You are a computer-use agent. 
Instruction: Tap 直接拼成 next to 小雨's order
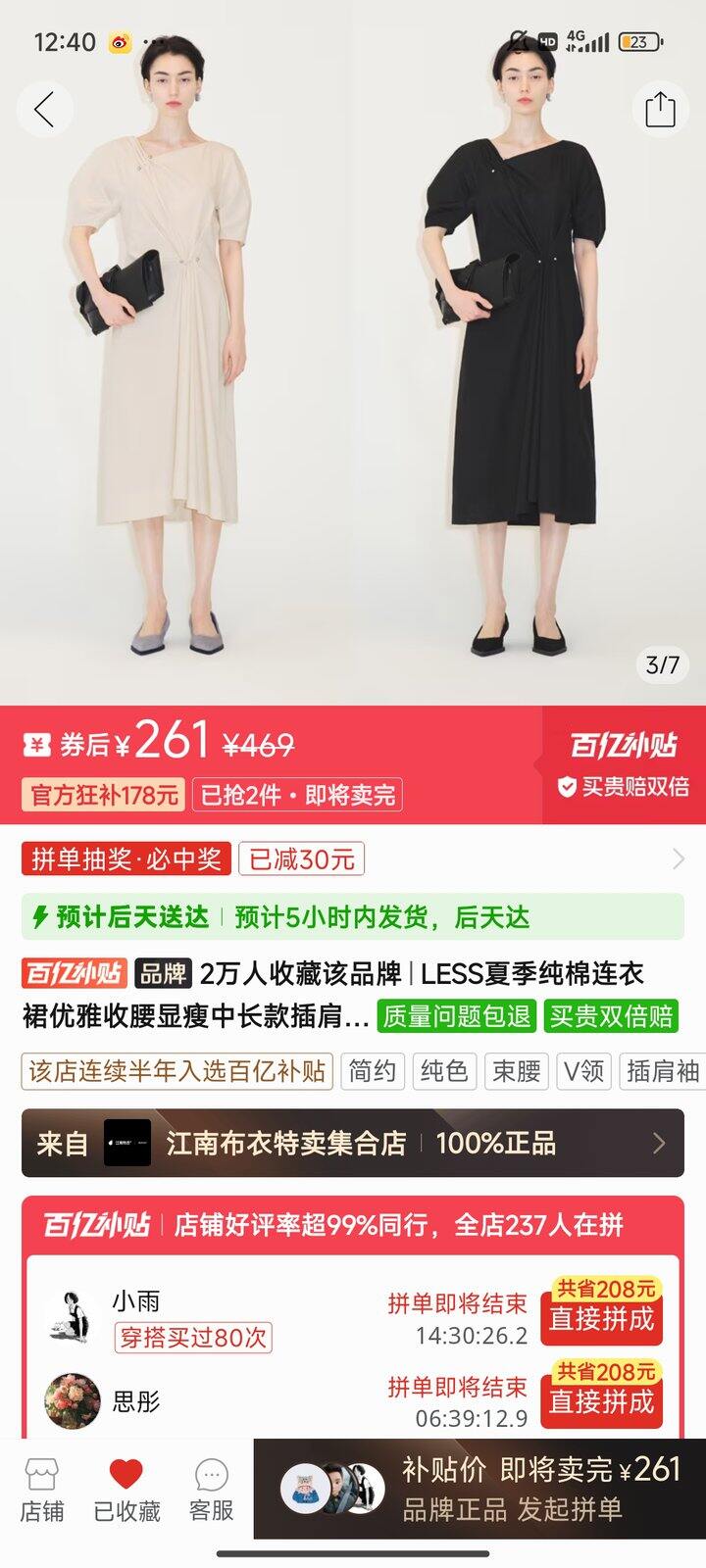coord(604,1318)
